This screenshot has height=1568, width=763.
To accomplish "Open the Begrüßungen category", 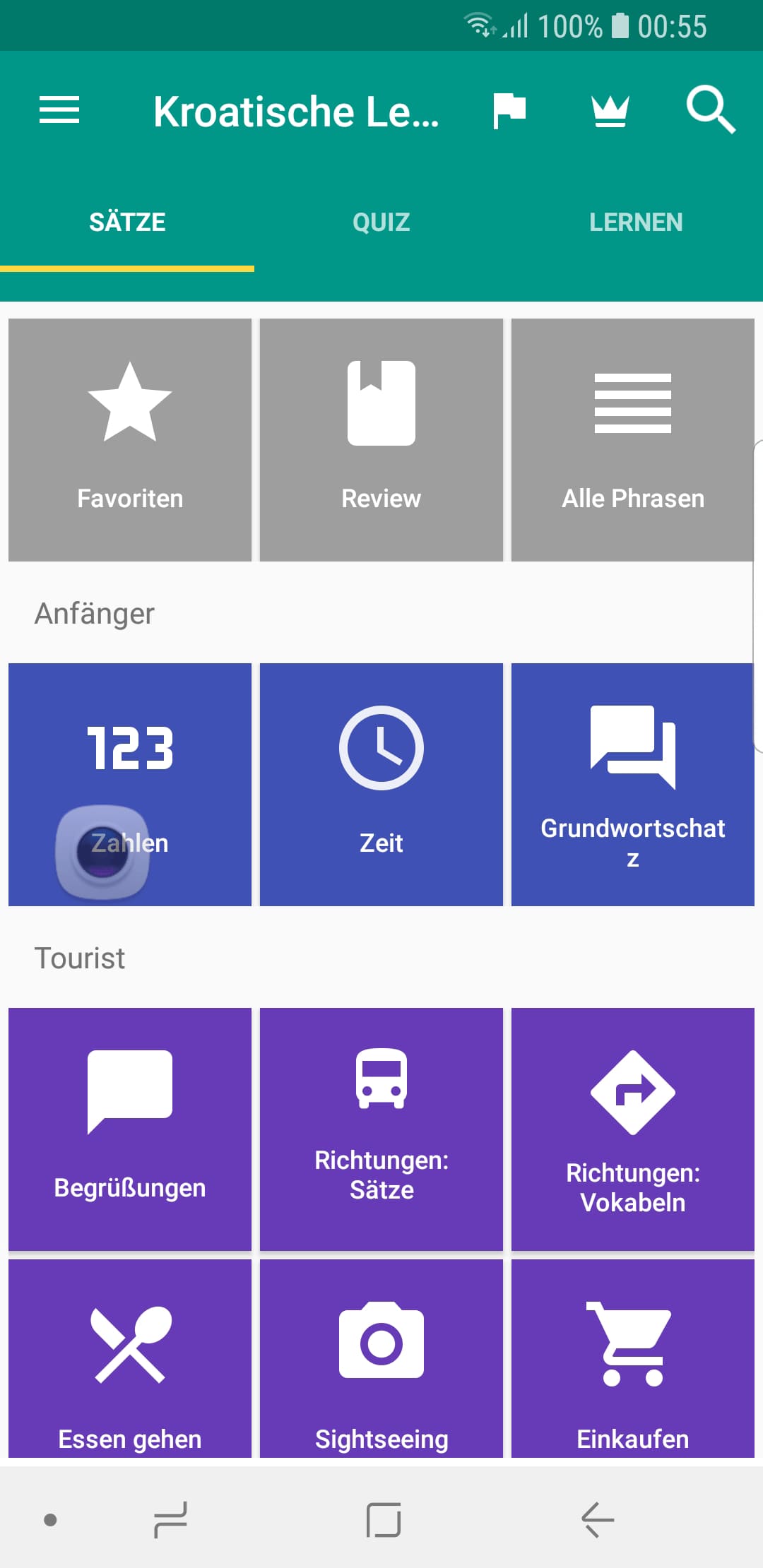I will [x=130, y=1129].
